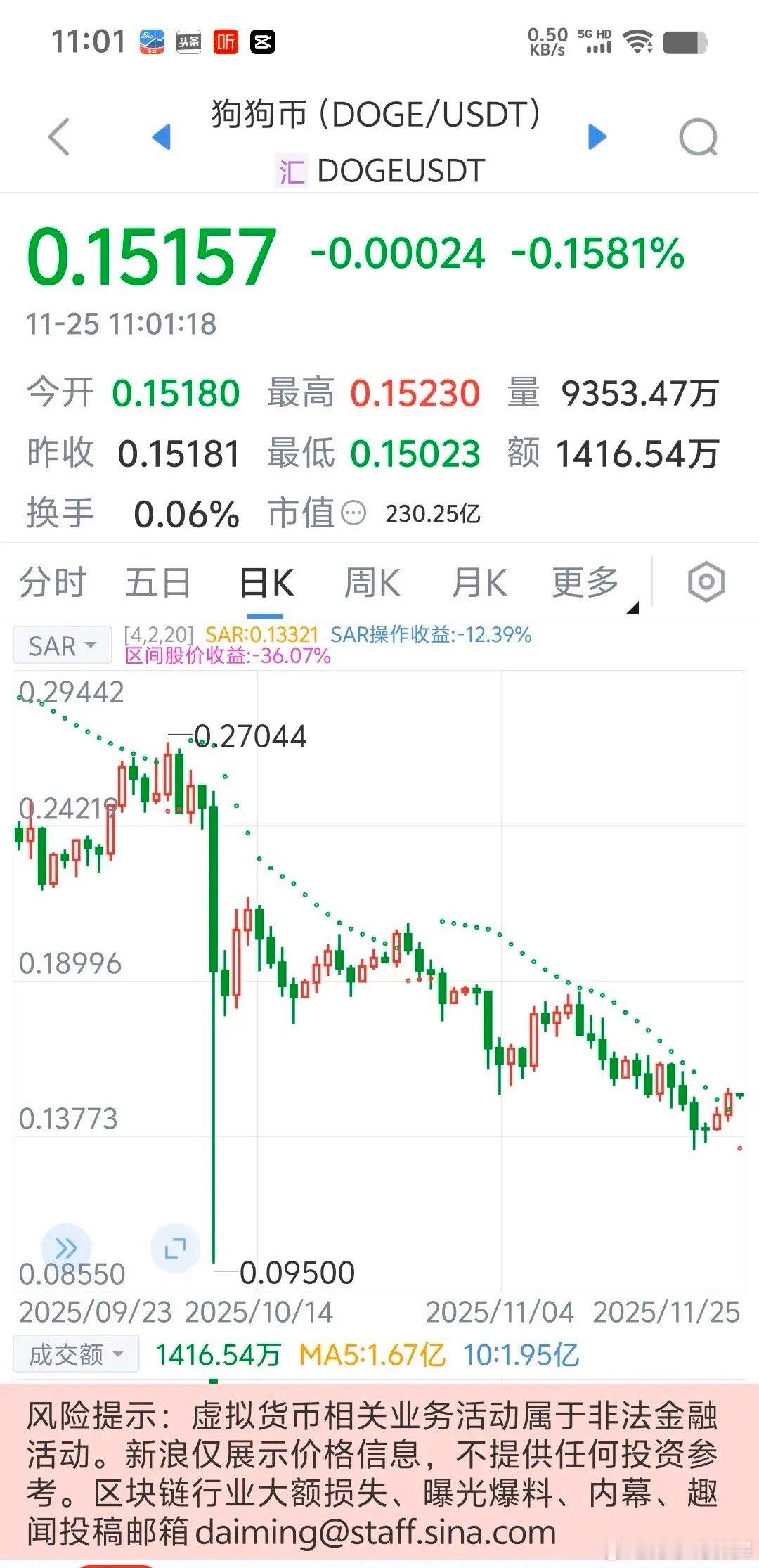The image size is (759, 1568).
Task: Open the chart settings gear icon
Action: (x=706, y=581)
